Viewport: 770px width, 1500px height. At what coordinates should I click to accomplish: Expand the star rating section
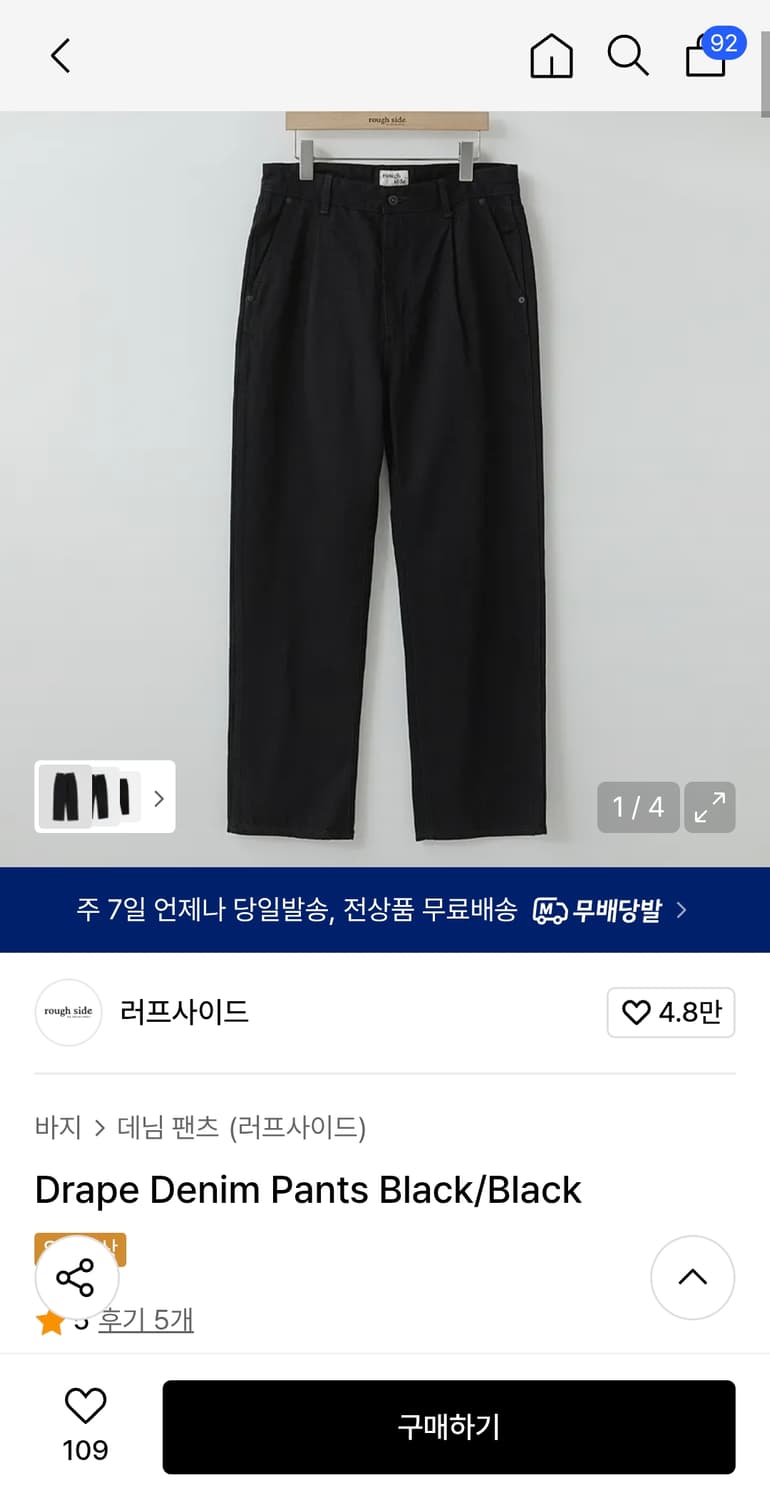[x=692, y=1277]
